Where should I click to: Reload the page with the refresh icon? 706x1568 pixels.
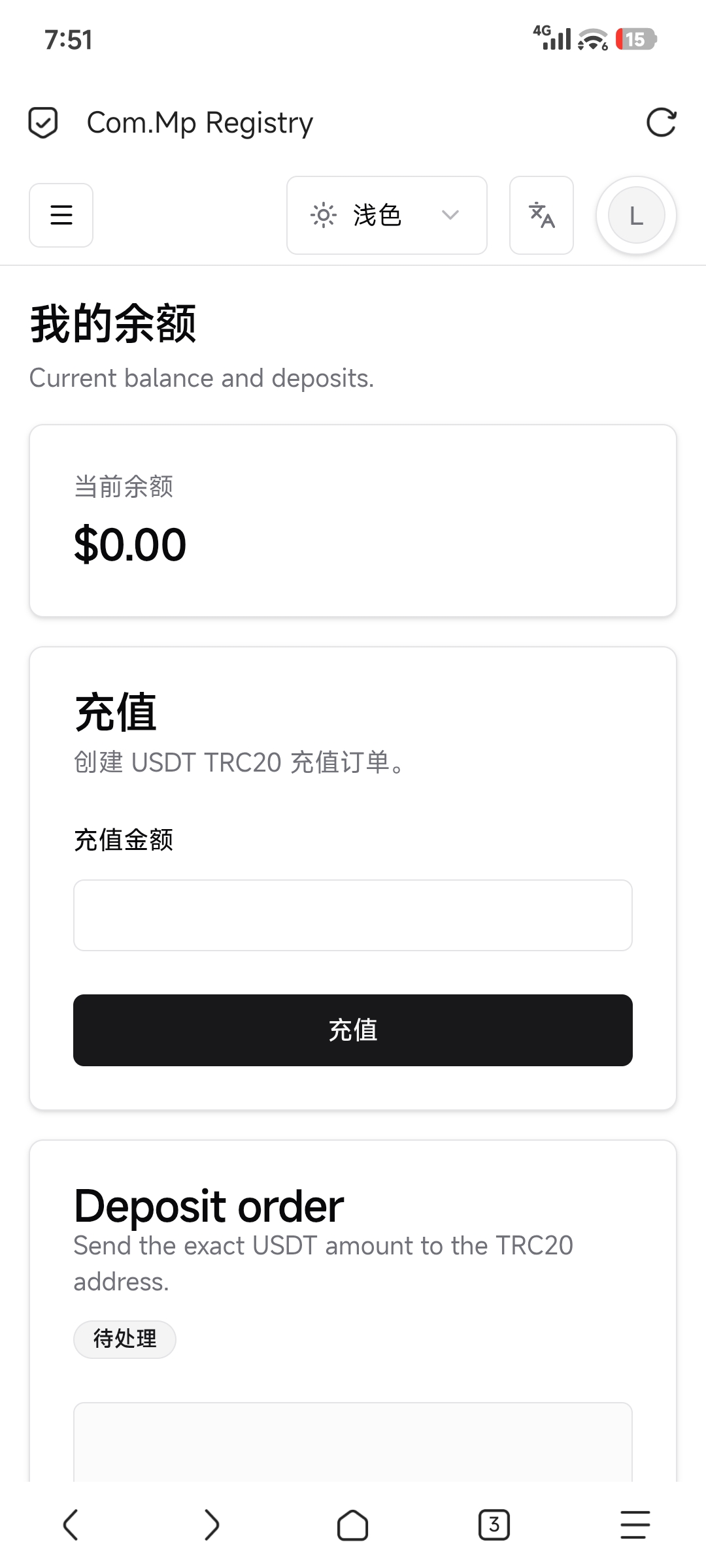click(x=661, y=122)
